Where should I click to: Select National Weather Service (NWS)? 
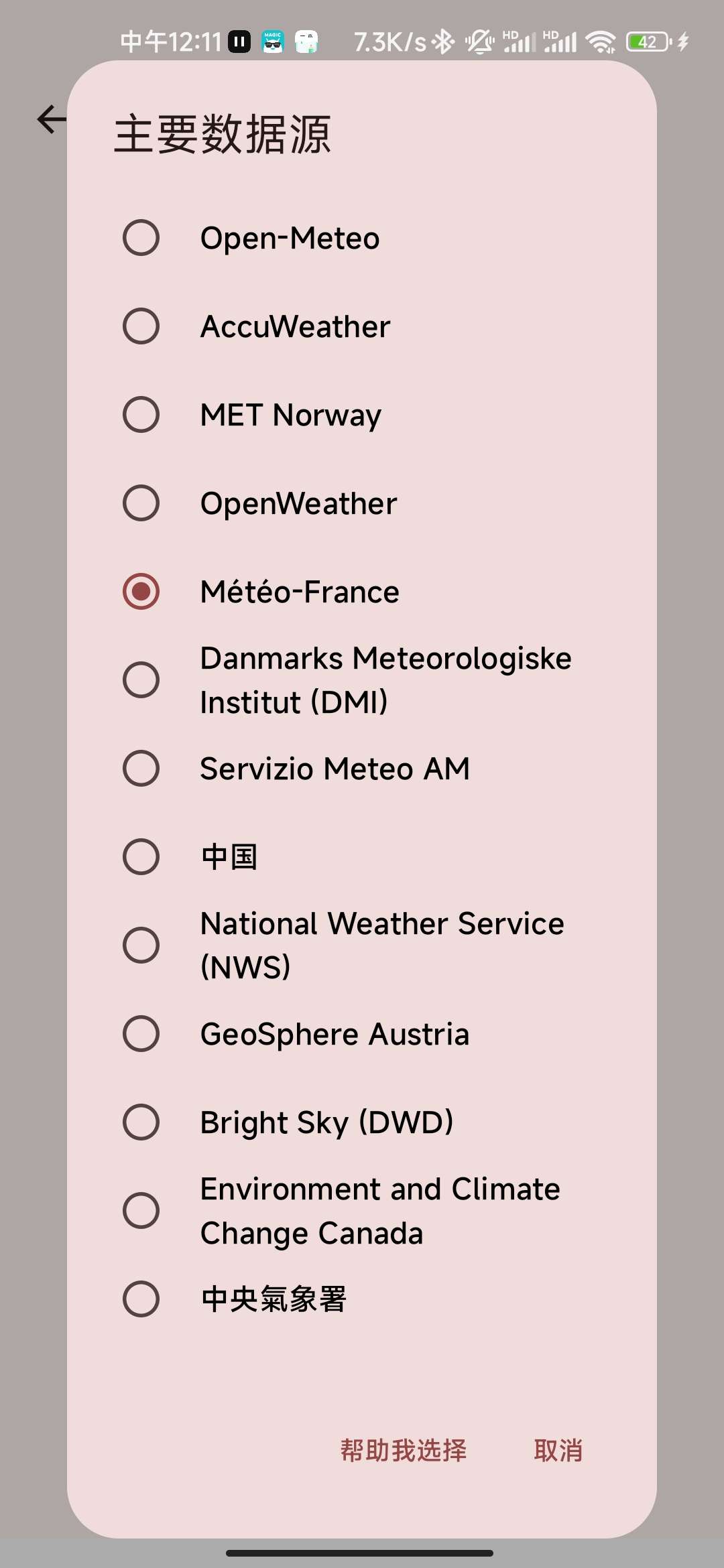click(141, 945)
